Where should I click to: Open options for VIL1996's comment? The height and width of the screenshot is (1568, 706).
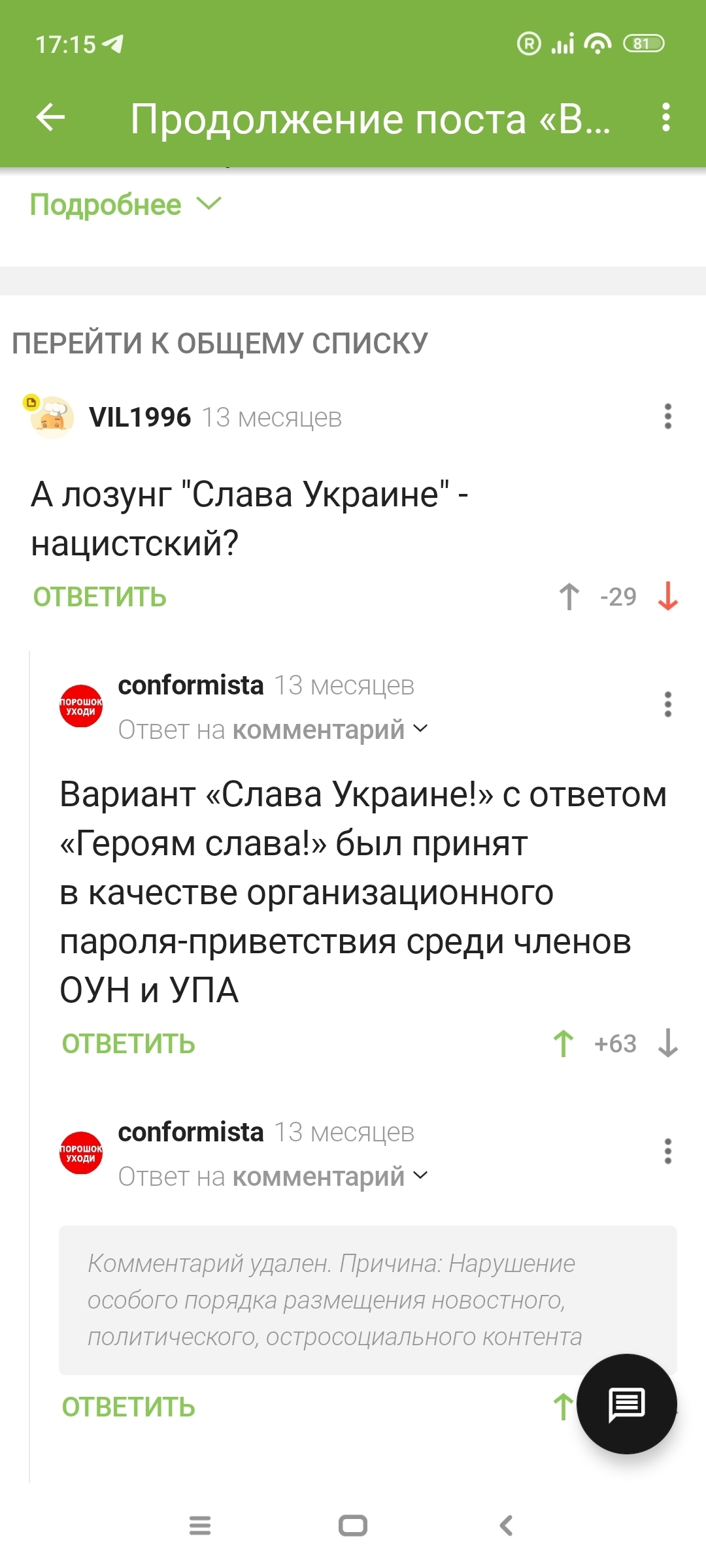[667, 417]
